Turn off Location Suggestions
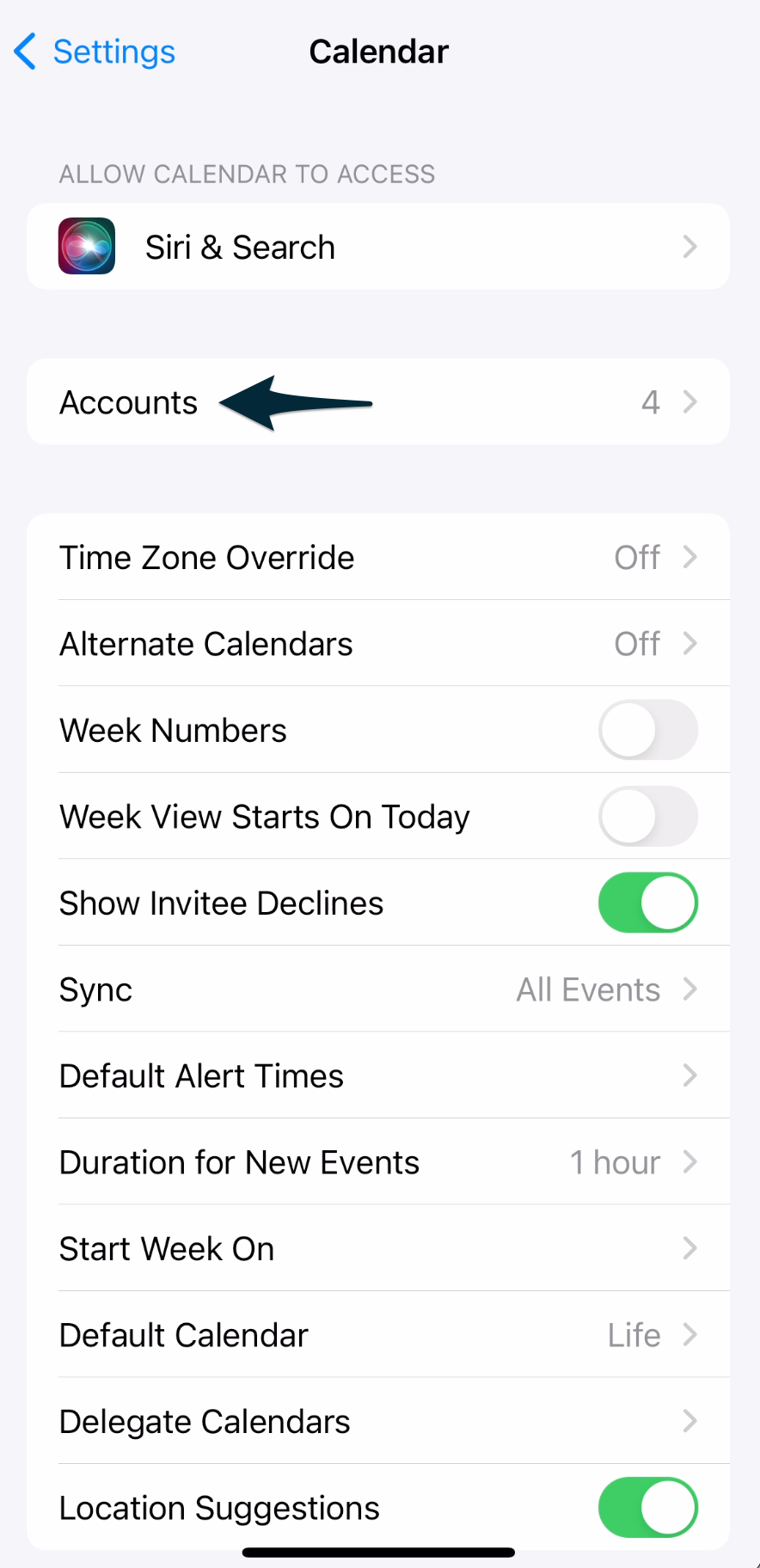This screenshot has height=1568, width=760. pos(647,1508)
